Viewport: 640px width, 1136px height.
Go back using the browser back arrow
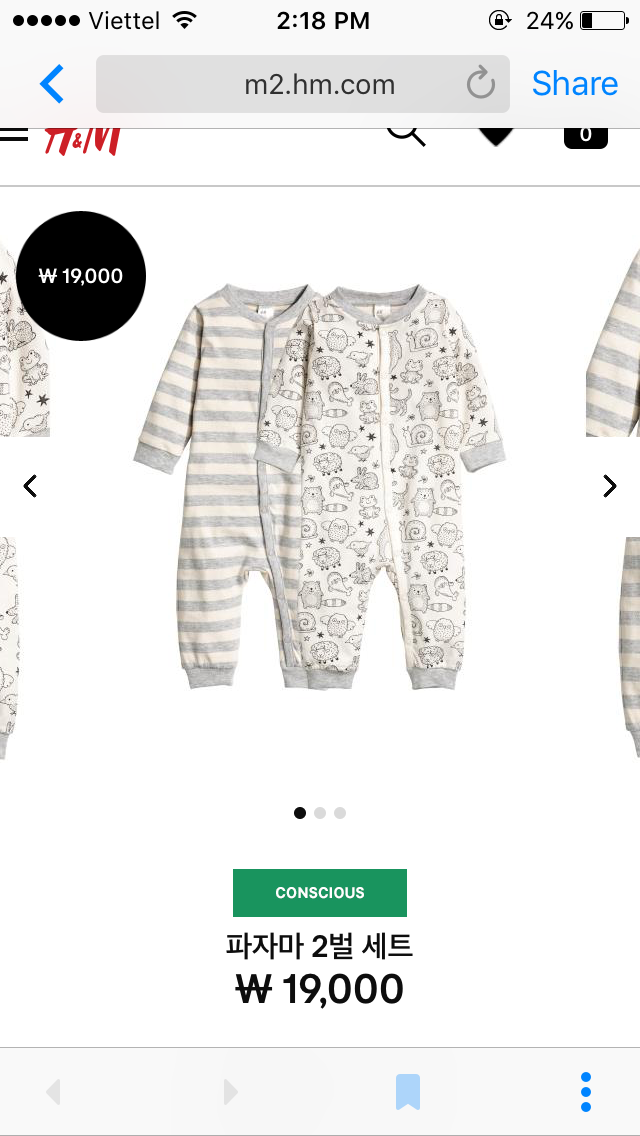52,84
